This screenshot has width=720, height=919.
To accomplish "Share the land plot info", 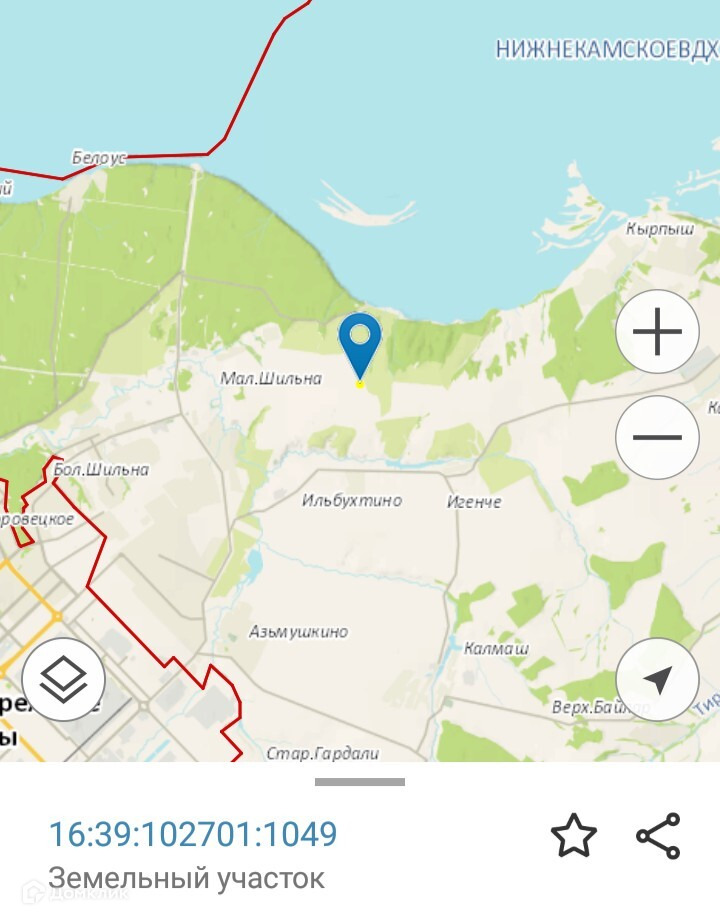I will pos(658,836).
